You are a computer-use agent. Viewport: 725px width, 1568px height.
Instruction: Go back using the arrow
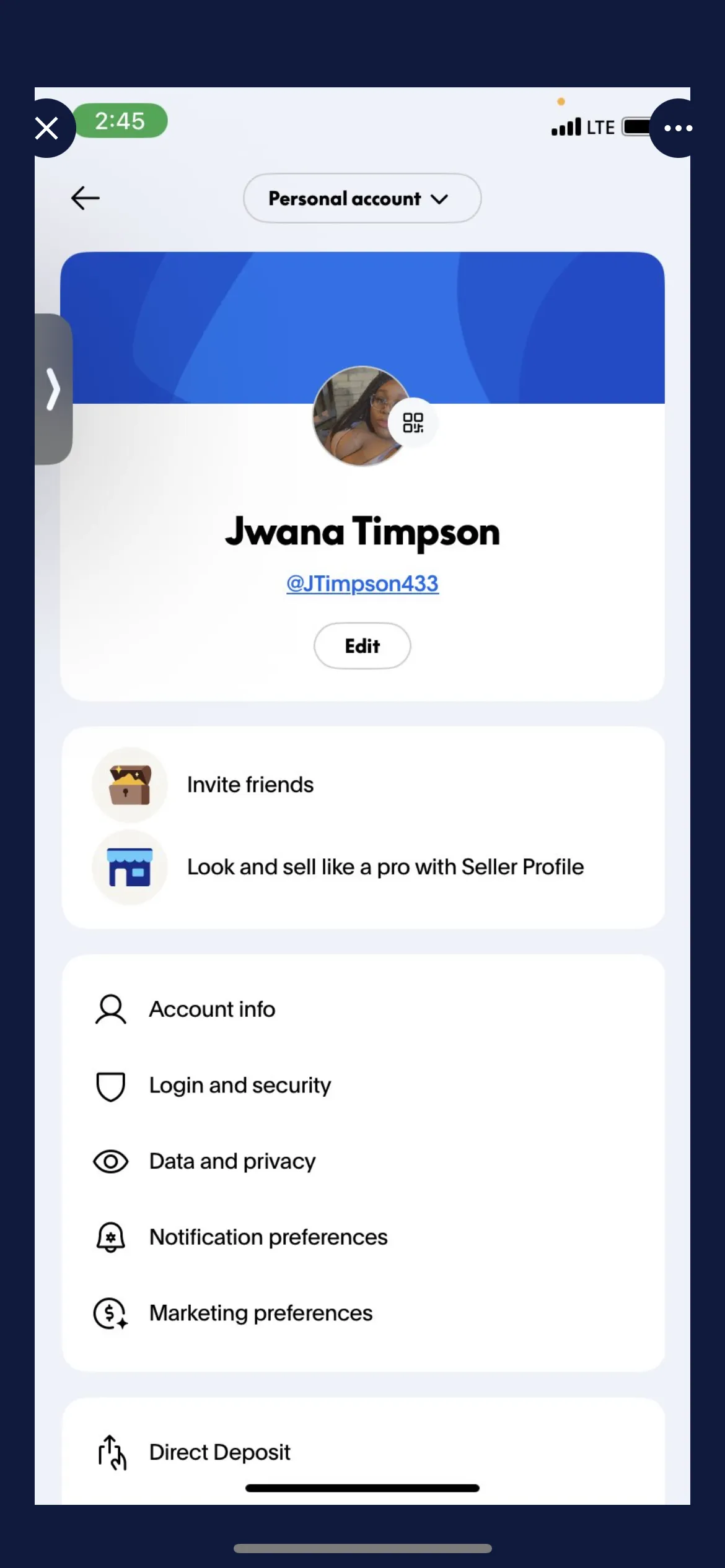point(86,198)
